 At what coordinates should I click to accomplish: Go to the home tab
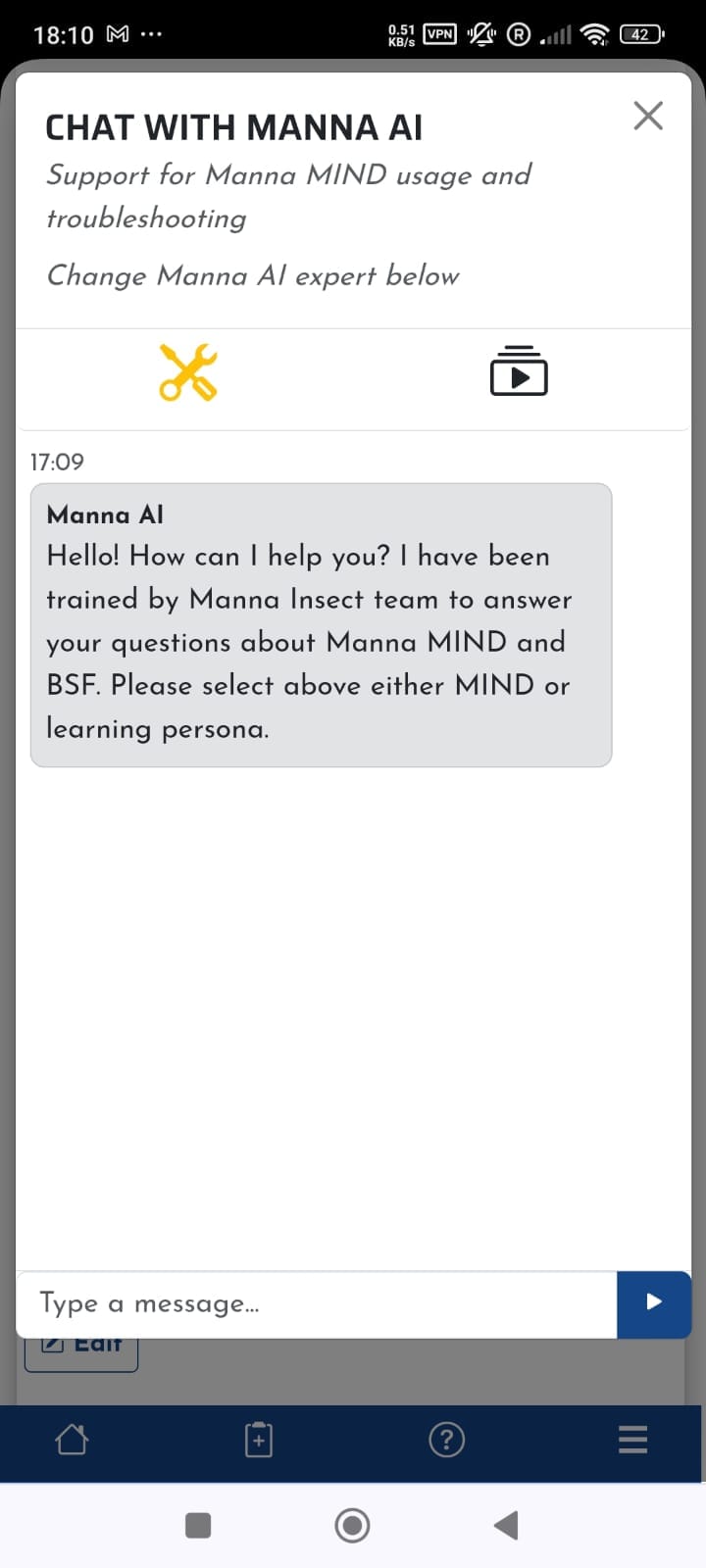tap(72, 1440)
